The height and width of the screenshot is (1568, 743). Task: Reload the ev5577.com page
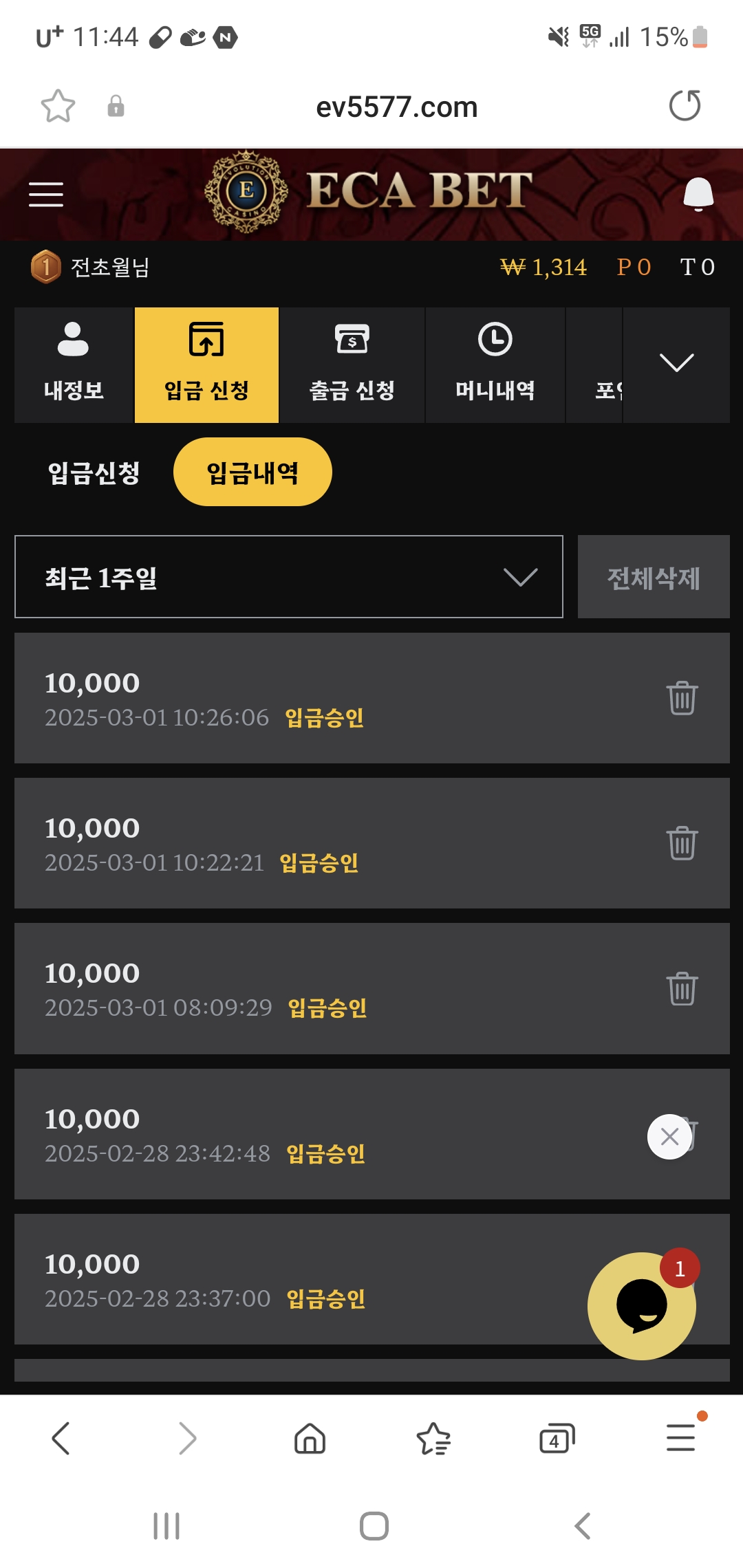[x=685, y=106]
